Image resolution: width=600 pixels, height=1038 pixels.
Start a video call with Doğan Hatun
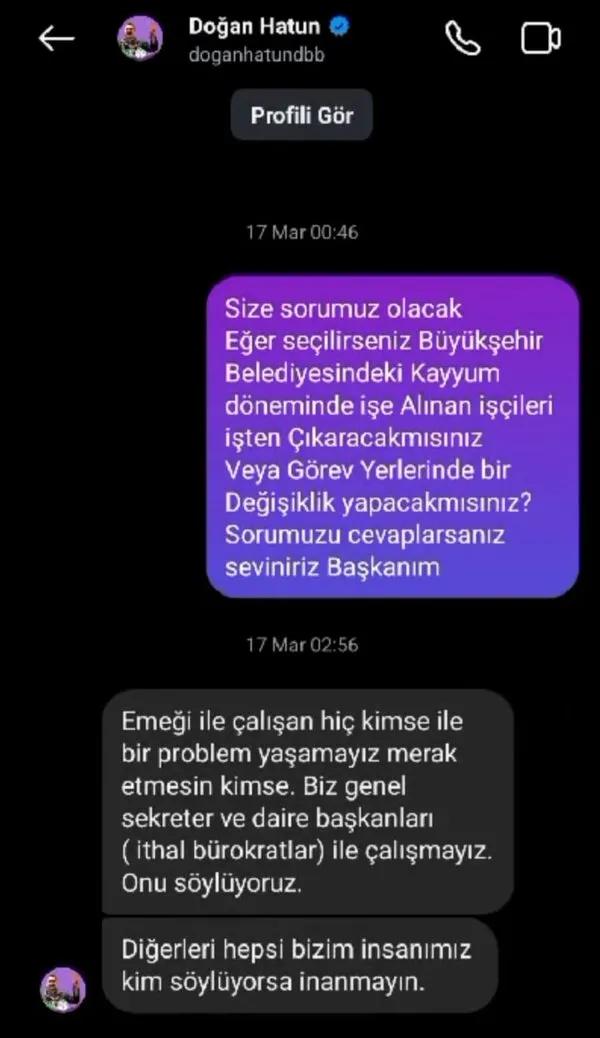coord(540,38)
